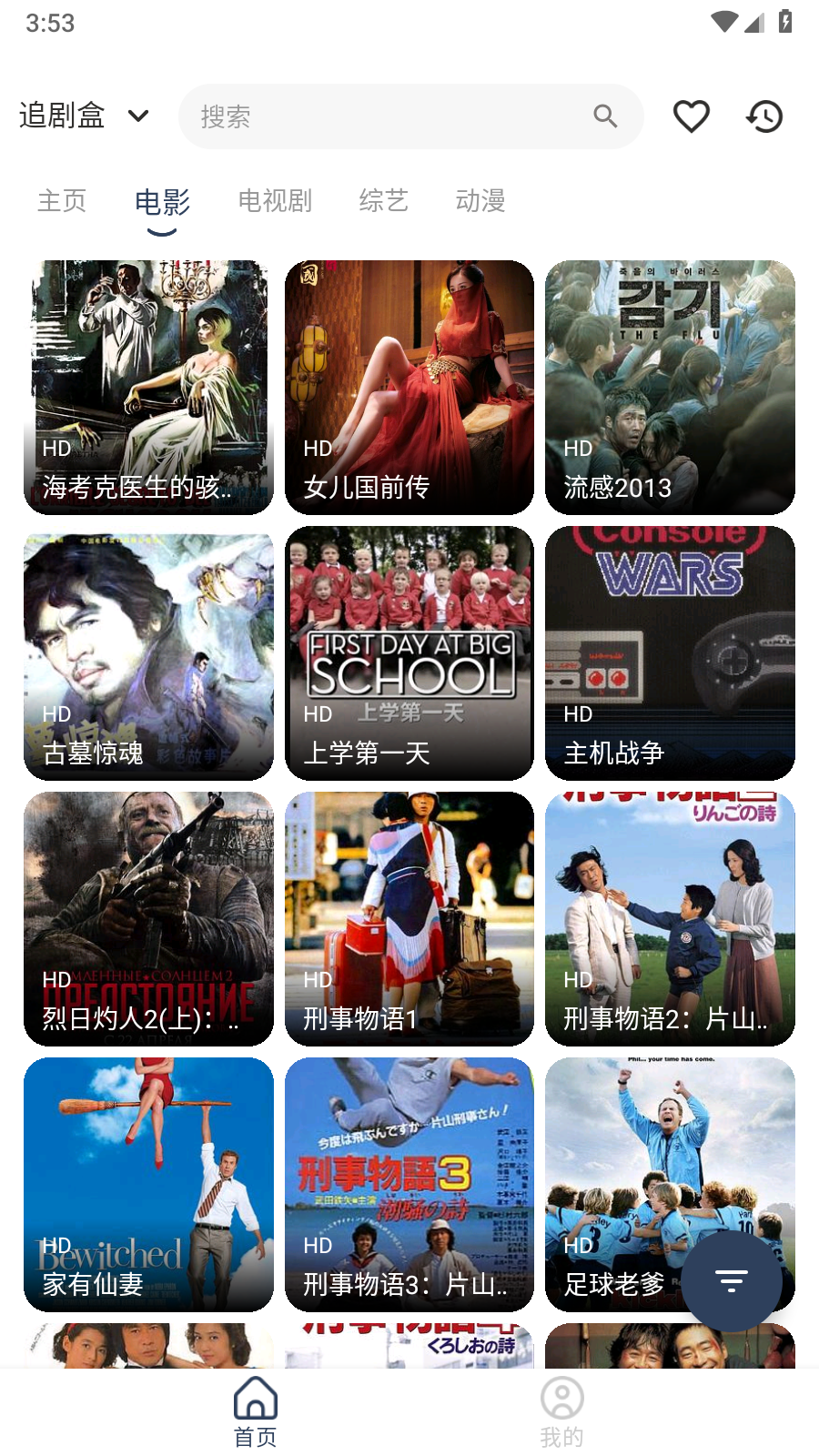Tap the 首页 bottom navigation item

click(x=256, y=1410)
